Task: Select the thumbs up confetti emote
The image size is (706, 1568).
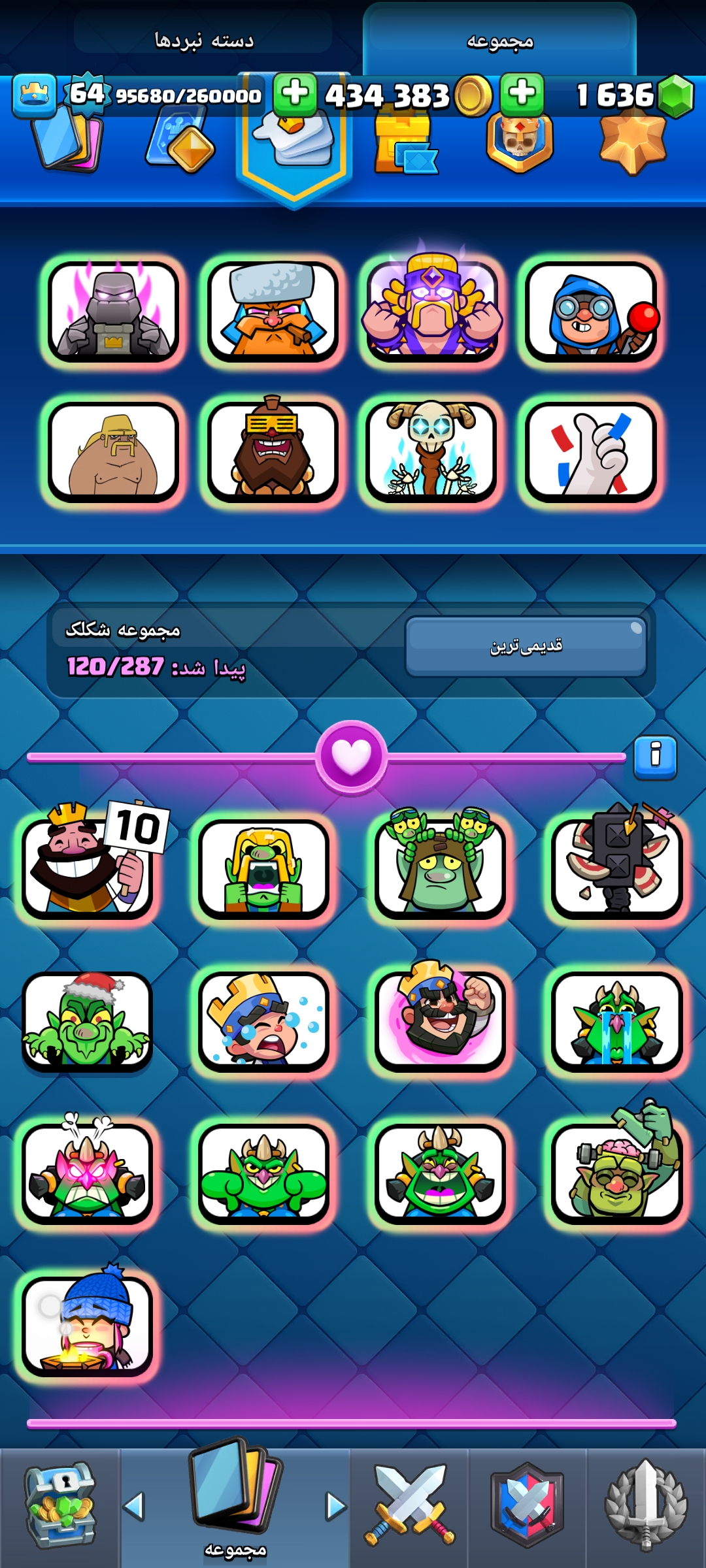Action: coord(591,452)
